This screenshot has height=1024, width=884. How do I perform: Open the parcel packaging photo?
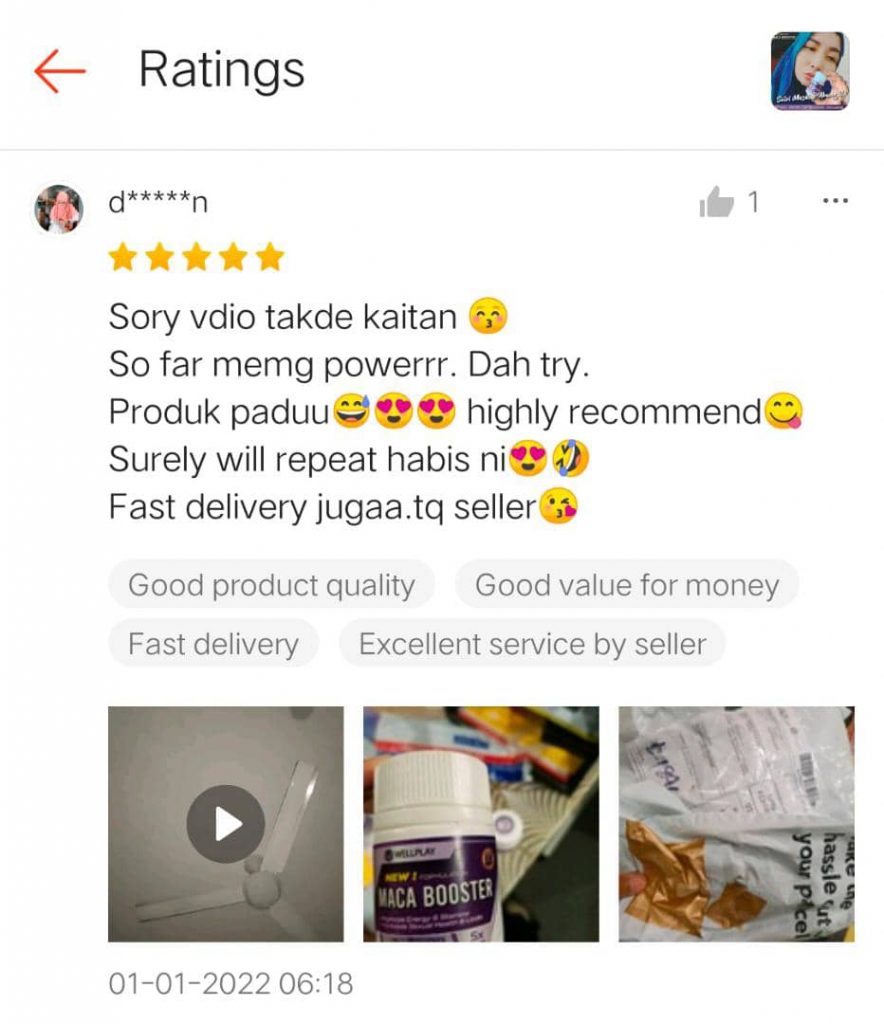736,824
